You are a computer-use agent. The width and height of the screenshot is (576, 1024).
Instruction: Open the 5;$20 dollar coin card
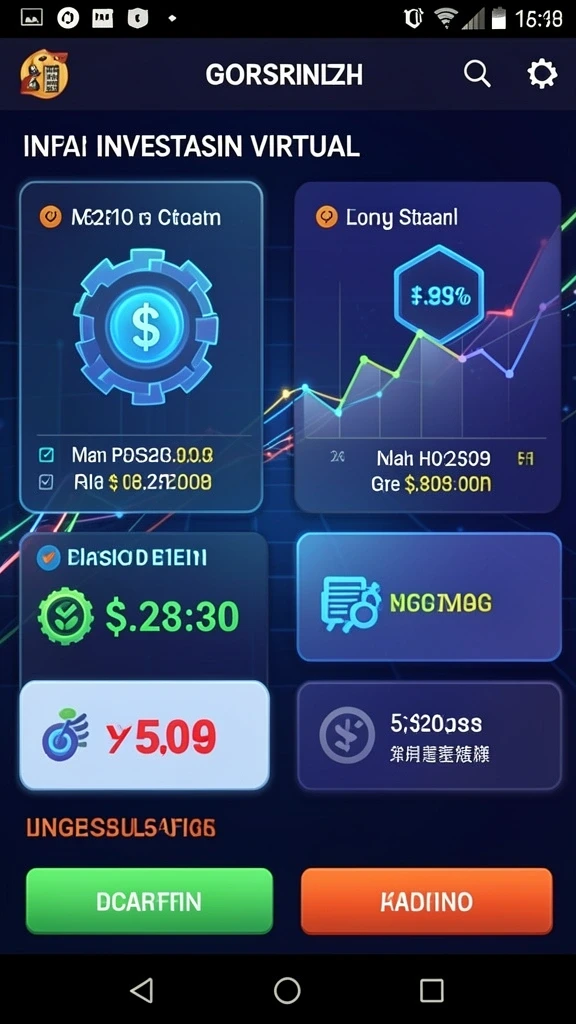429,736
